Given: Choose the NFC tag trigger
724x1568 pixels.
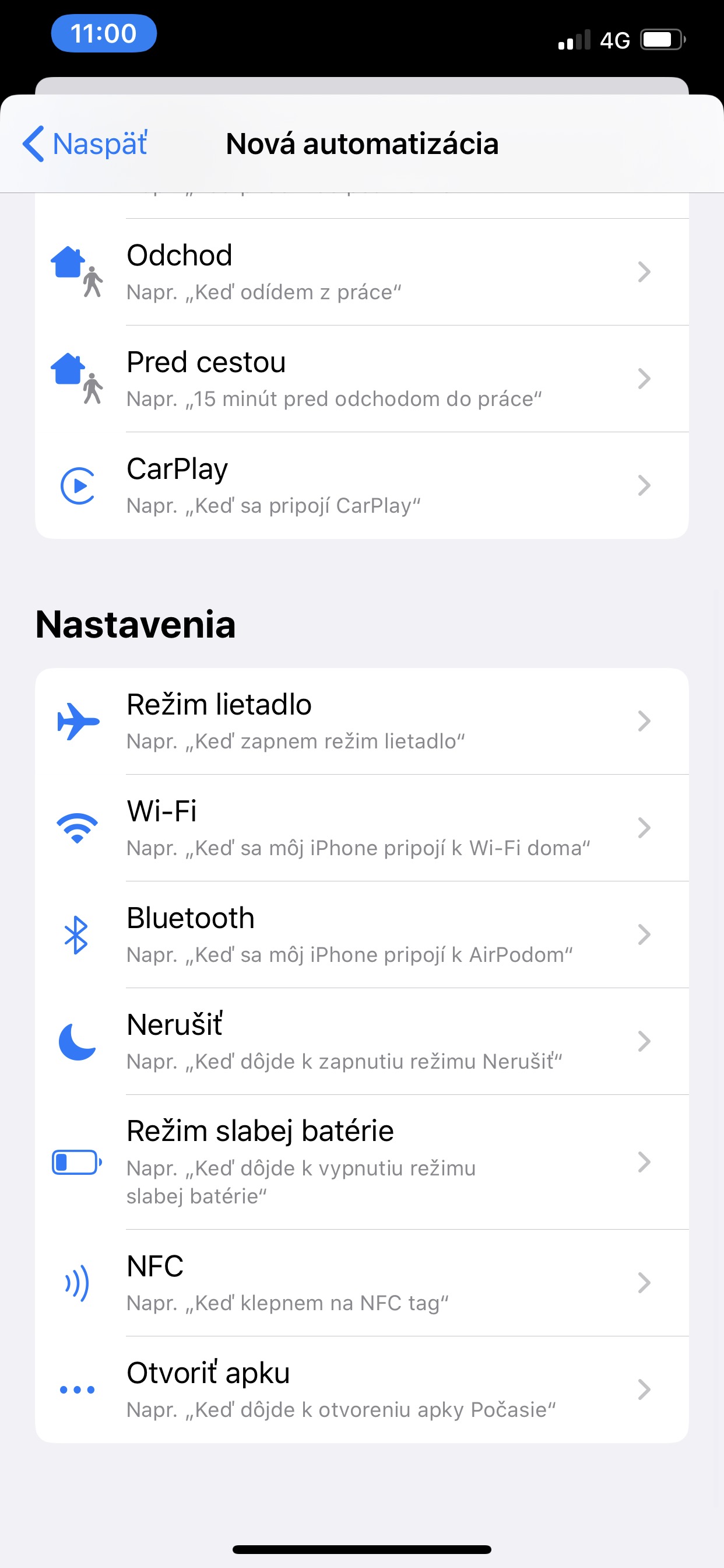Looking at the screenshot, I should click(x=362, y=1283).
